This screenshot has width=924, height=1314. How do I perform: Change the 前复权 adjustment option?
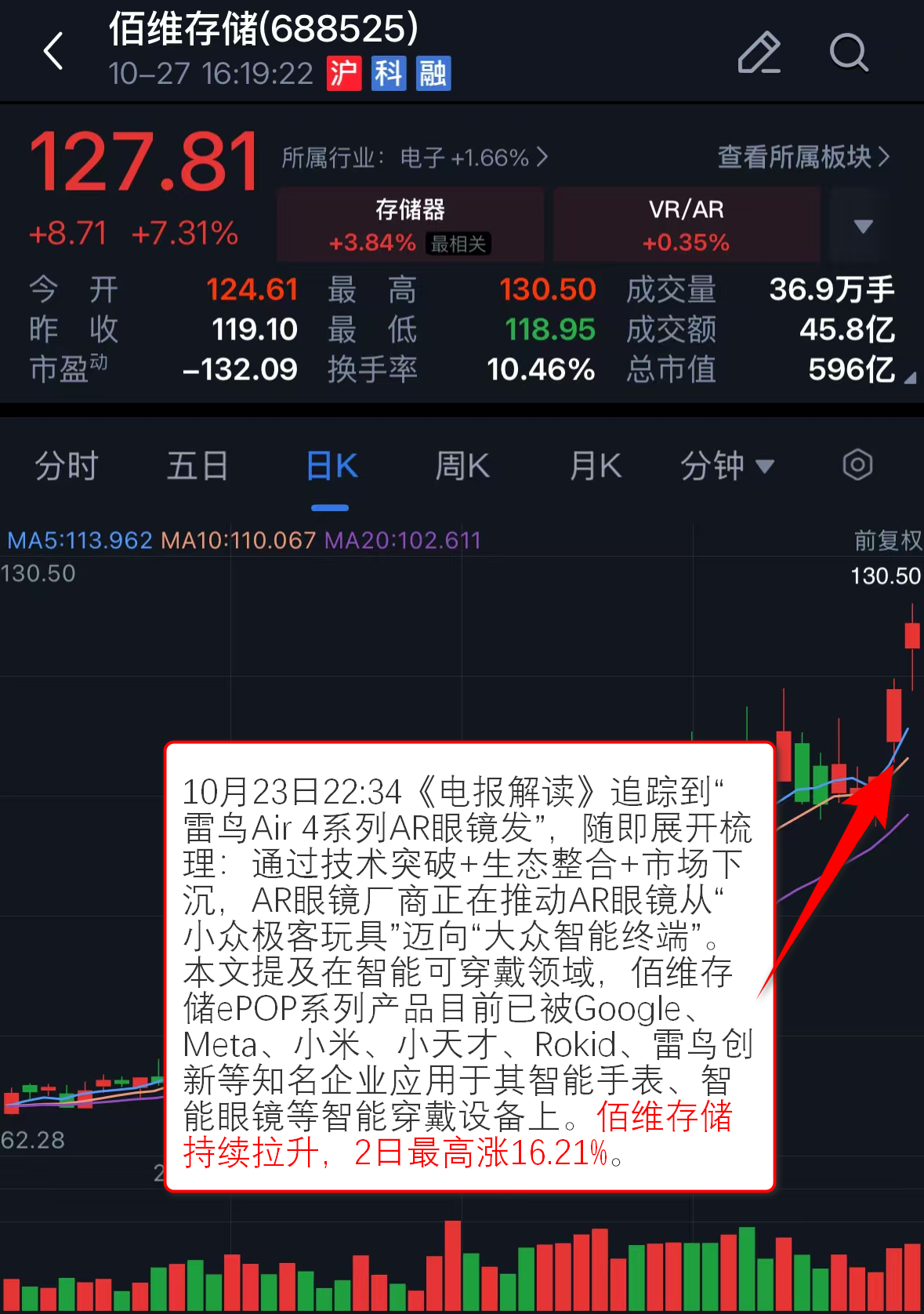coord(887,540)
